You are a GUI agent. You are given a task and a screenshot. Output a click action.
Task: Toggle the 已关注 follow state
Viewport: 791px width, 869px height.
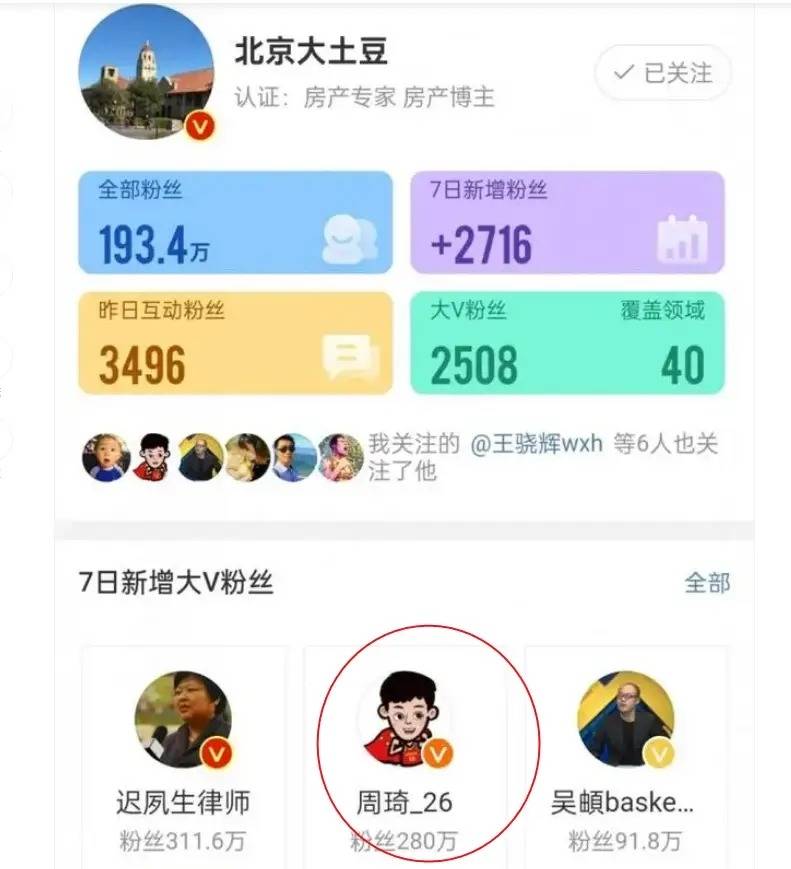click(662, 72)
